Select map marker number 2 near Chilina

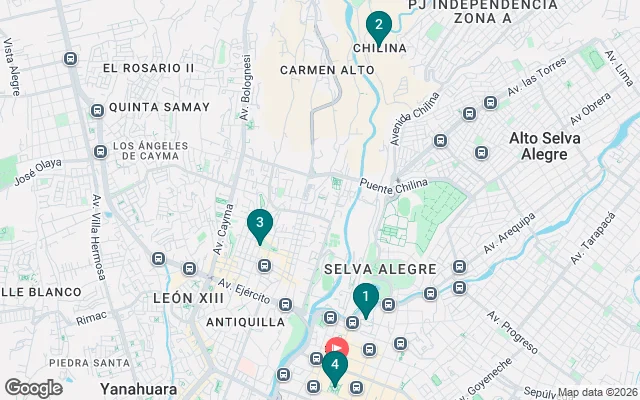coord(378,25)
